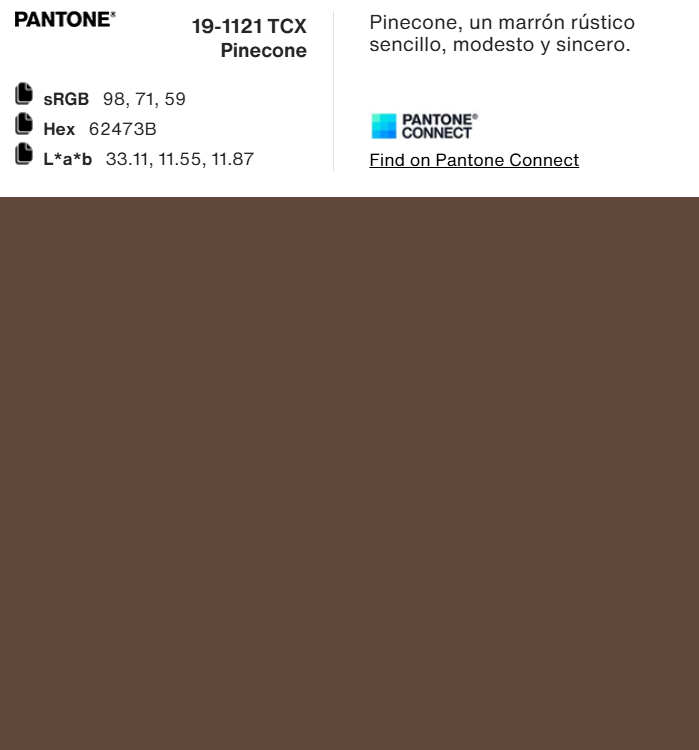Copy the Hex code 62473B
699x750 pixels.
click(x=24, y=125)
